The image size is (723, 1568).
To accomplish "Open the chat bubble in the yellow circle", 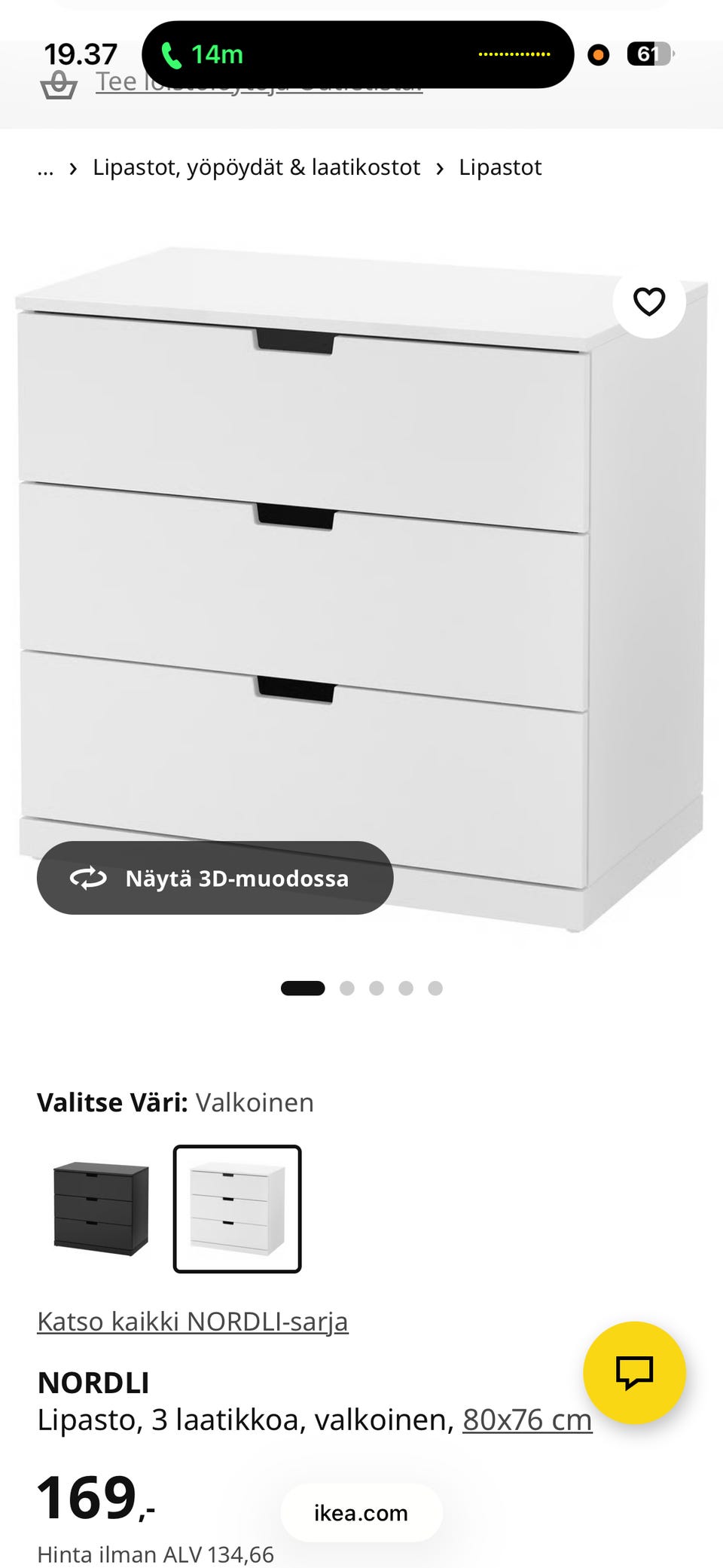I will coord(635,1373).
